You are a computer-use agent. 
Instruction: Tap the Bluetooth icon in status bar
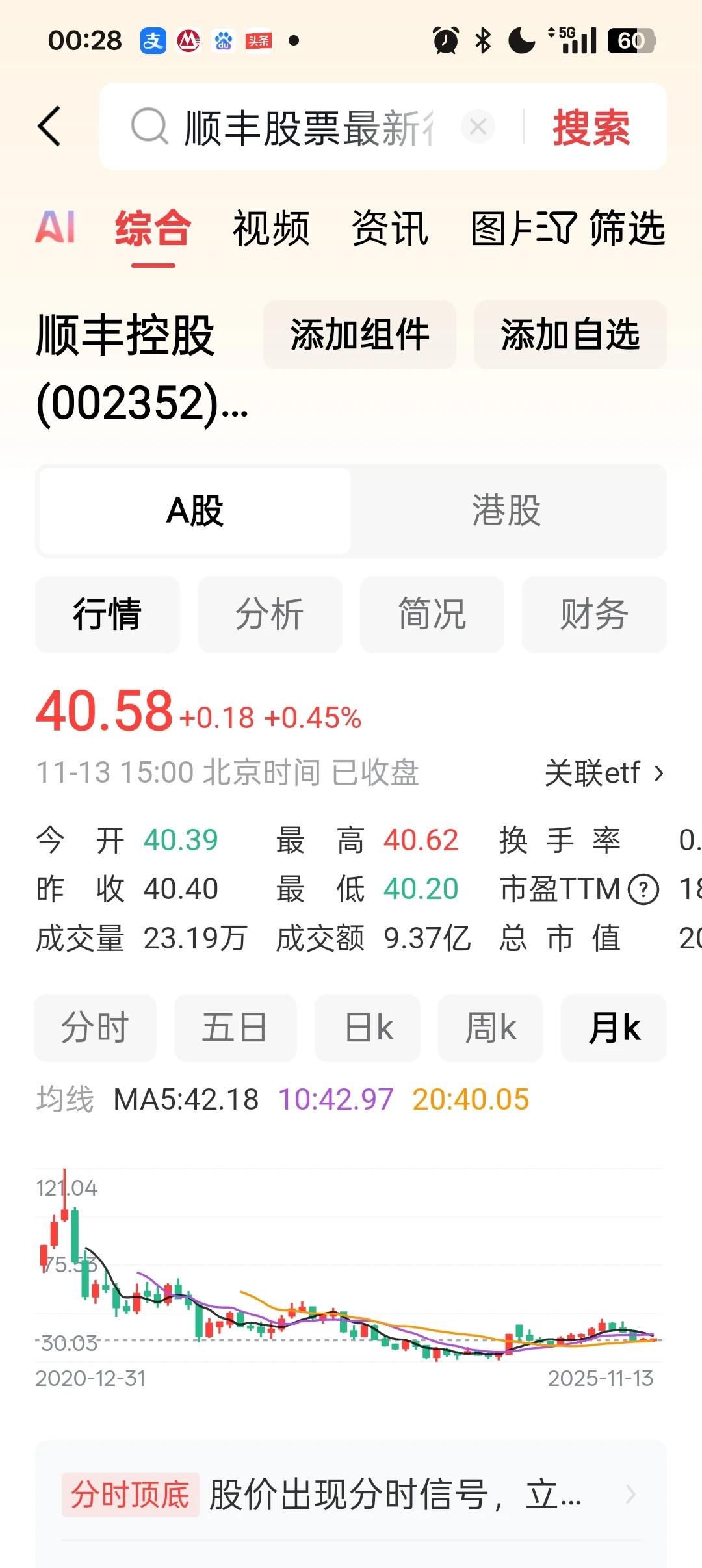pos(482,40)
